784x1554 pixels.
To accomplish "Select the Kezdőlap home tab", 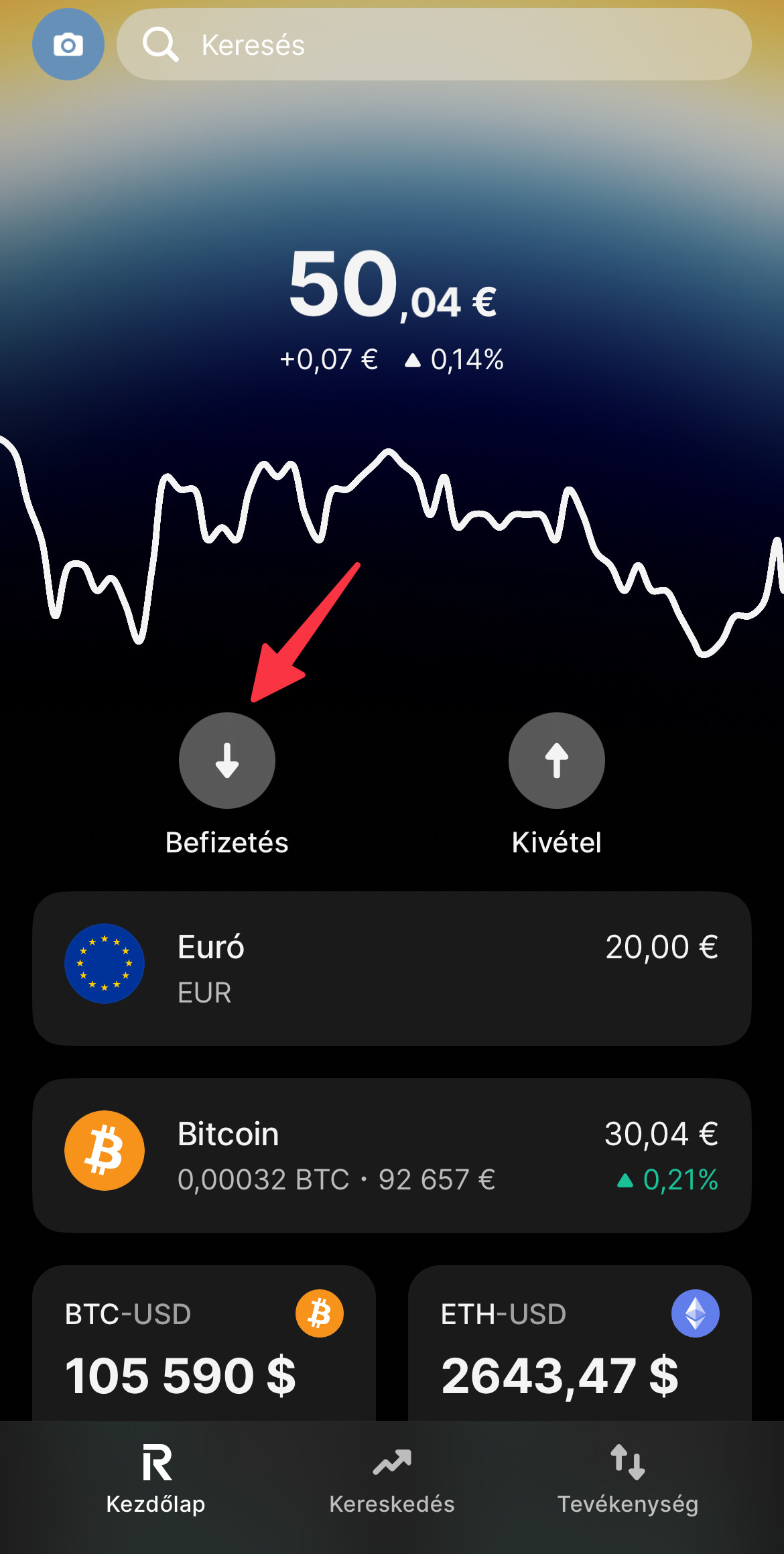I will click(156, 1479).
